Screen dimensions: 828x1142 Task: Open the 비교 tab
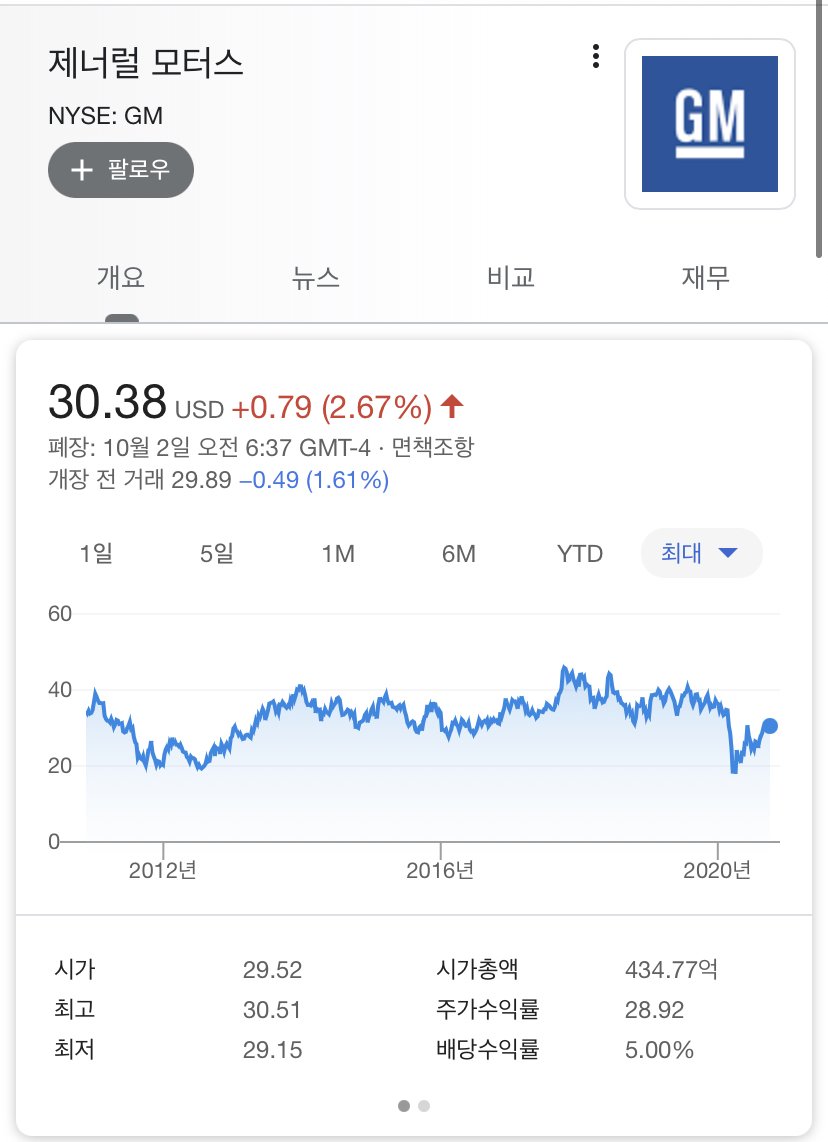(x=511, y=277)
